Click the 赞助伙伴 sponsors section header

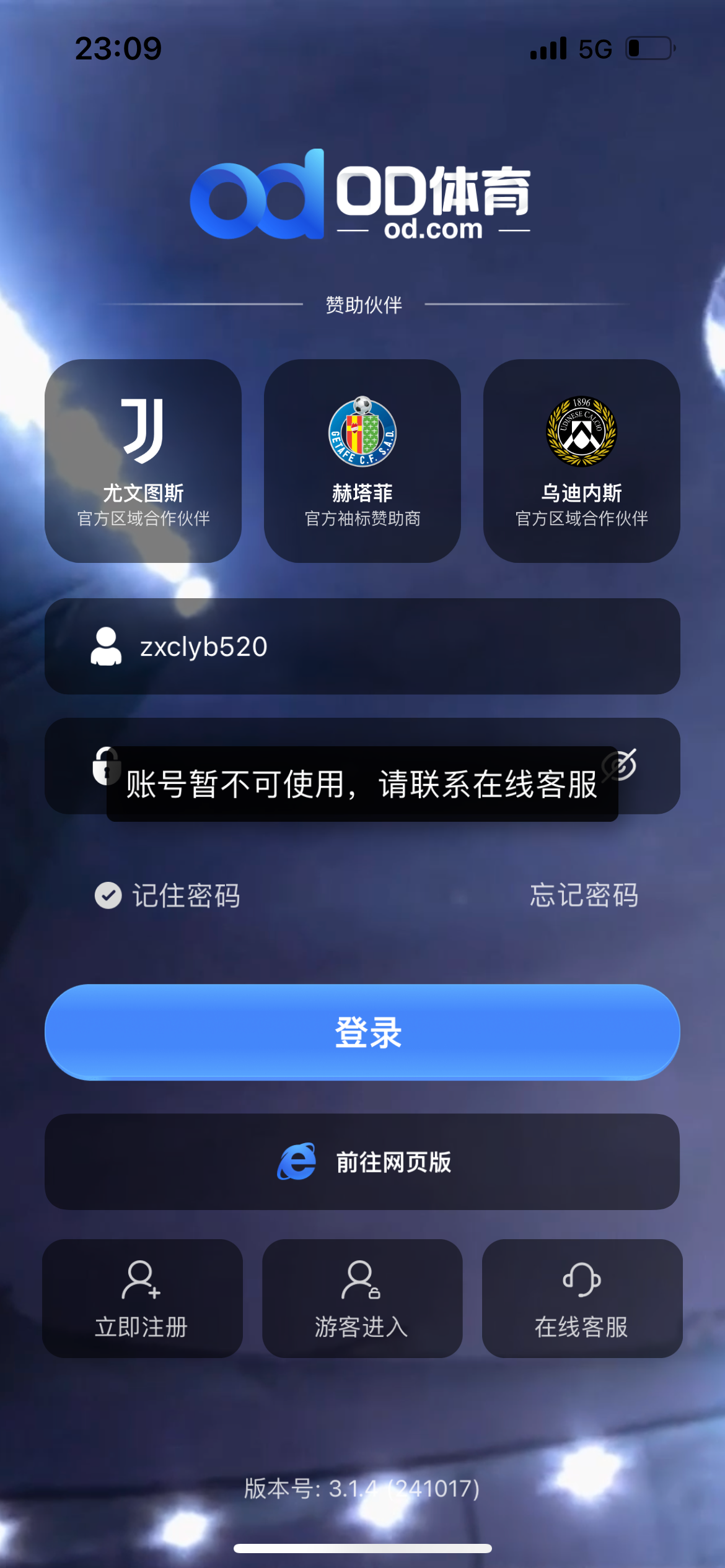click(362, 303)
